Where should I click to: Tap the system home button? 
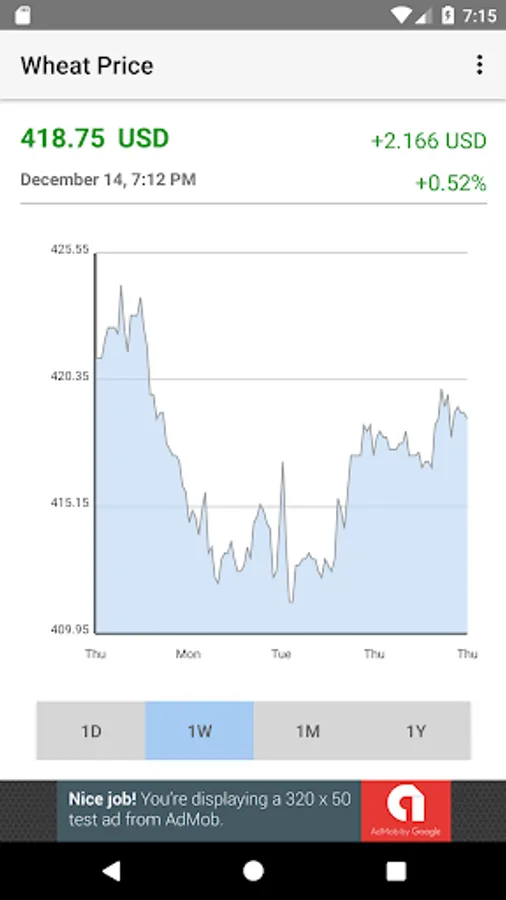coord(253,871)
